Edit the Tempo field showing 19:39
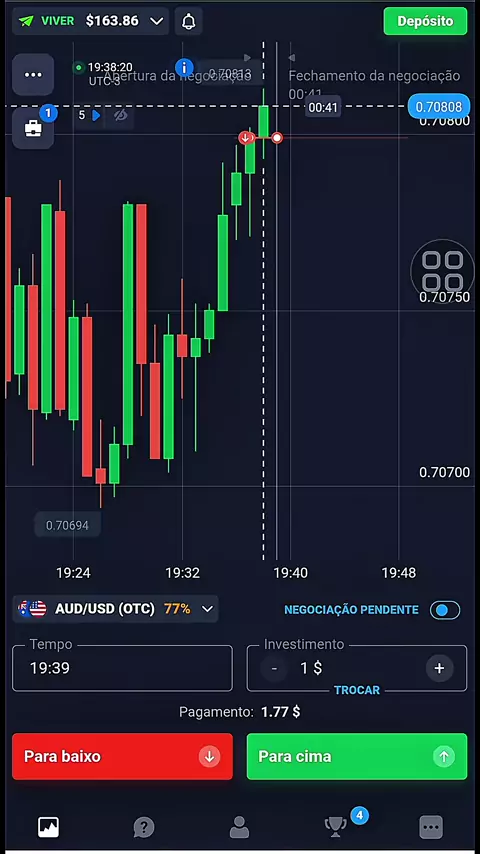Viewport: 480px width, 854px height. pyautogui.click(x=122, y=668)
